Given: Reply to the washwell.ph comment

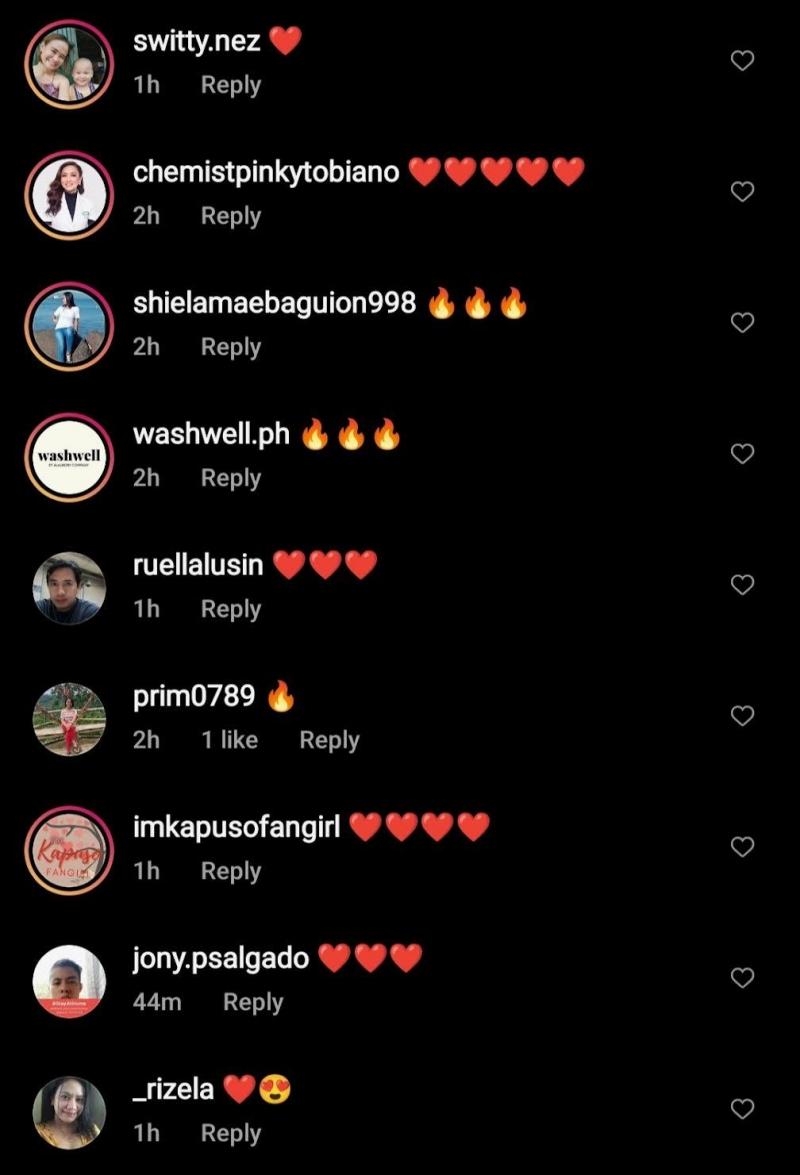Looking at the screenshot, I should [230, 478].
